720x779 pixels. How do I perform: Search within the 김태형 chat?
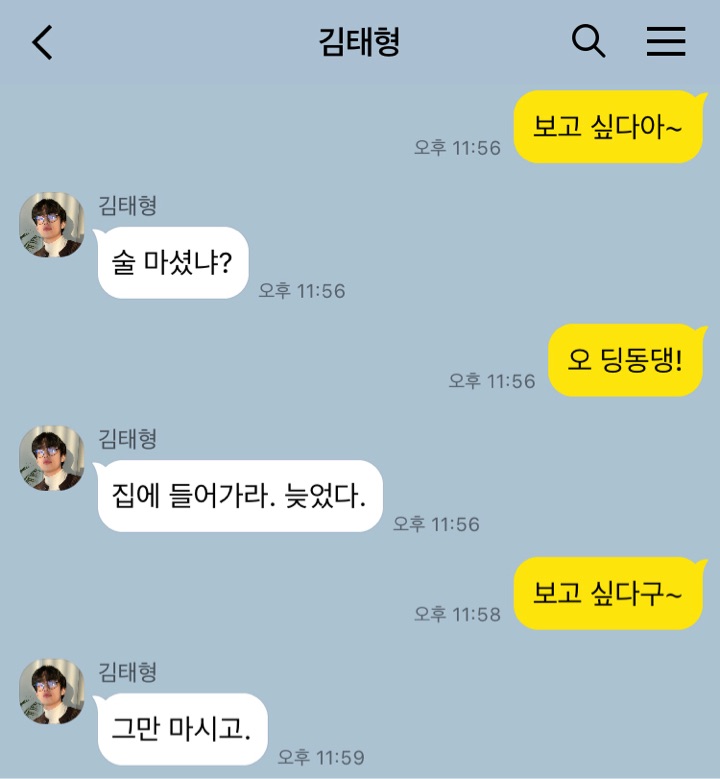click(588, 41)
